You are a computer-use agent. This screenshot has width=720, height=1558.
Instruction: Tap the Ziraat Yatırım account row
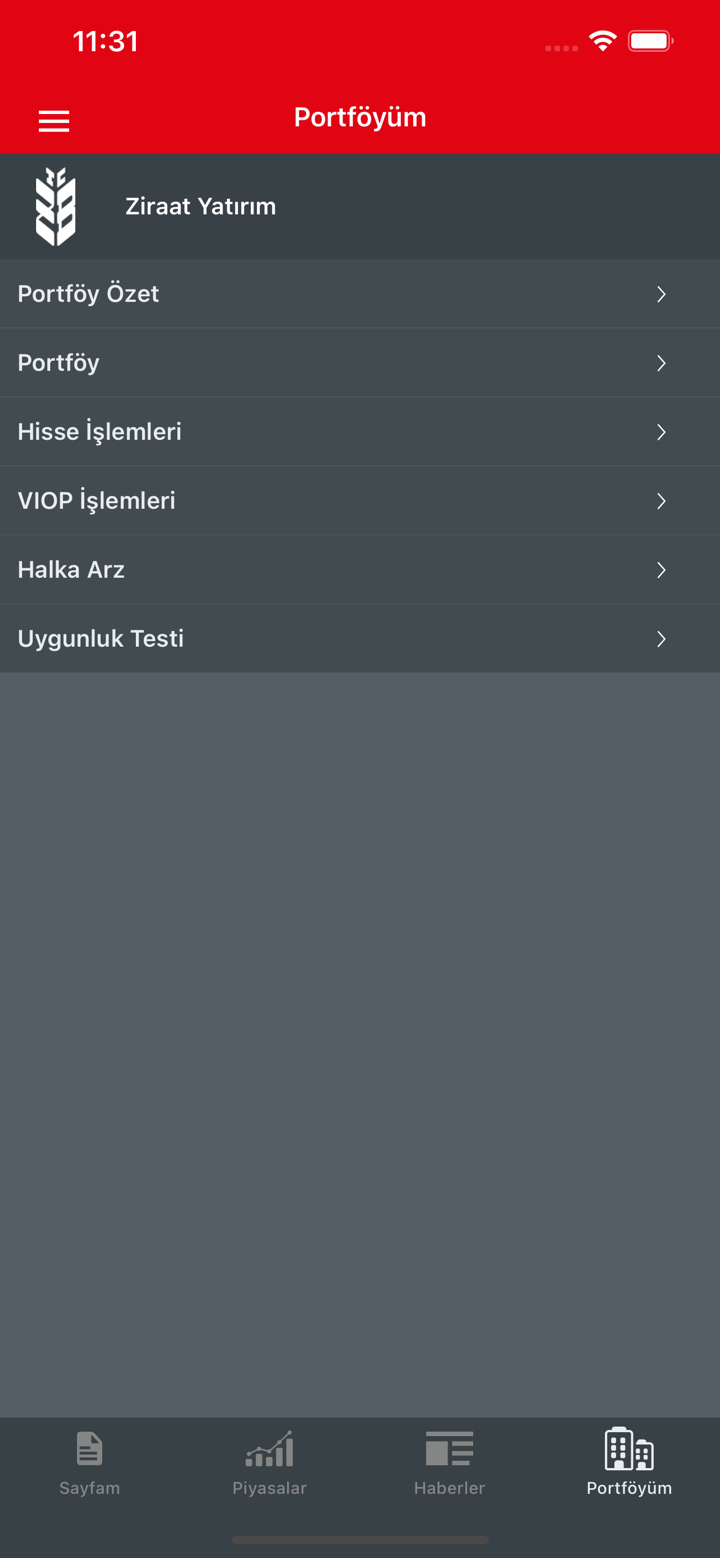tap(360, 206)
